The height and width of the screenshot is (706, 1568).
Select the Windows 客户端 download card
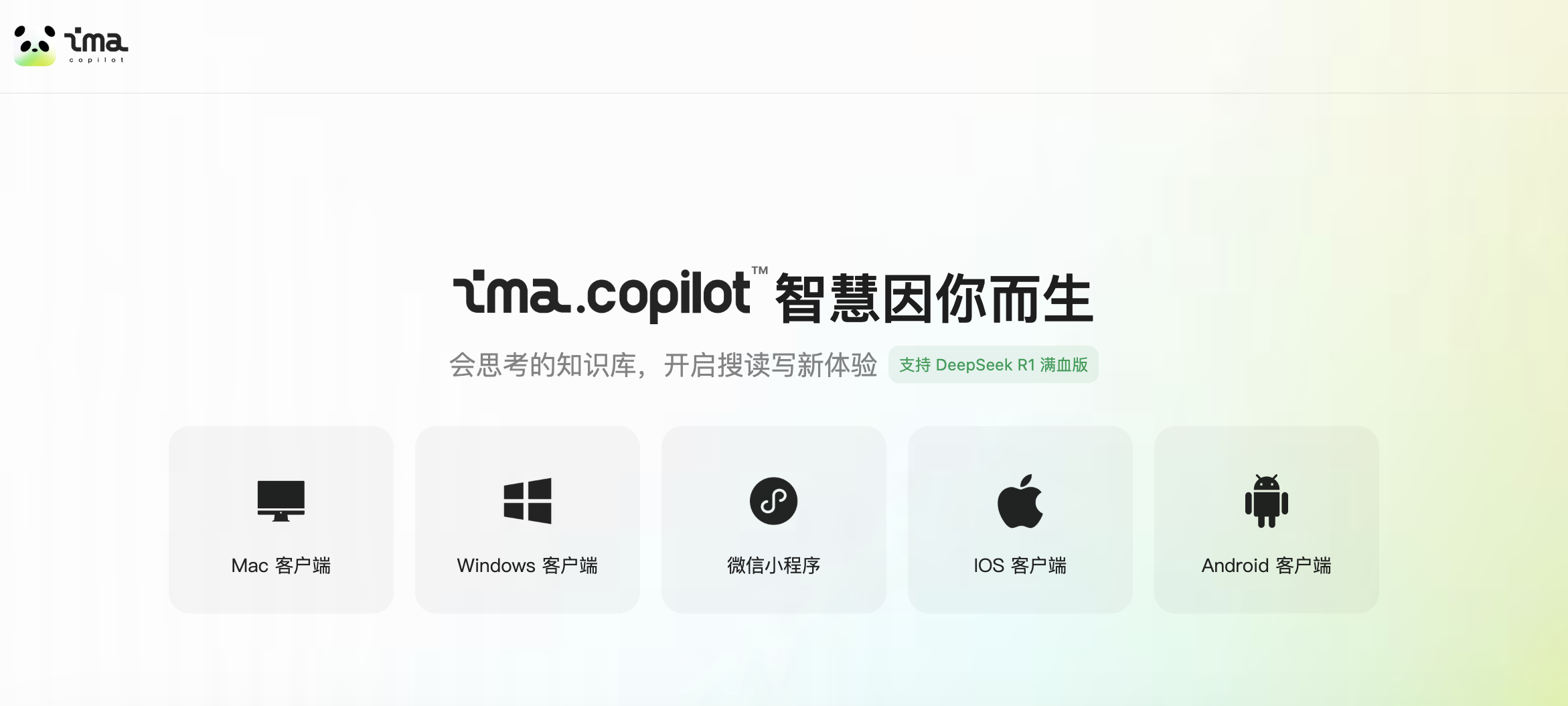point(527,519)
